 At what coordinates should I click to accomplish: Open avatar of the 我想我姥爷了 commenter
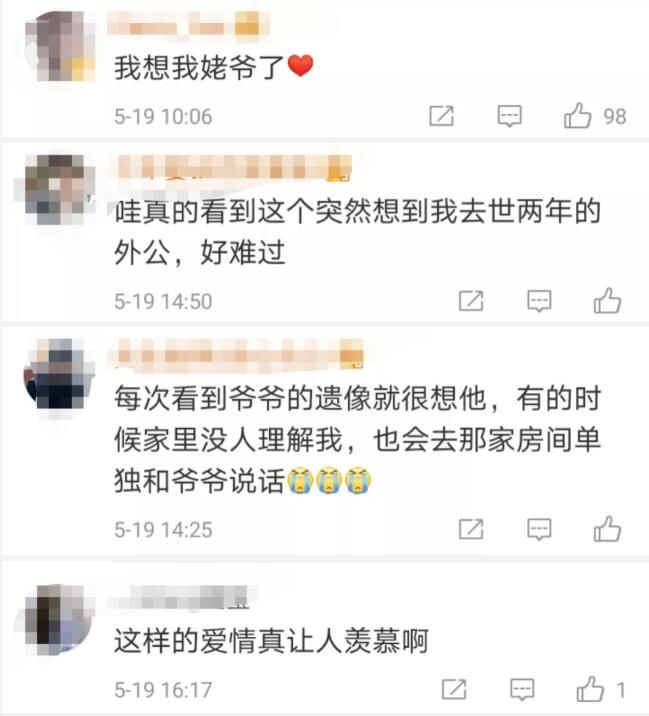[x=58, y=46]
